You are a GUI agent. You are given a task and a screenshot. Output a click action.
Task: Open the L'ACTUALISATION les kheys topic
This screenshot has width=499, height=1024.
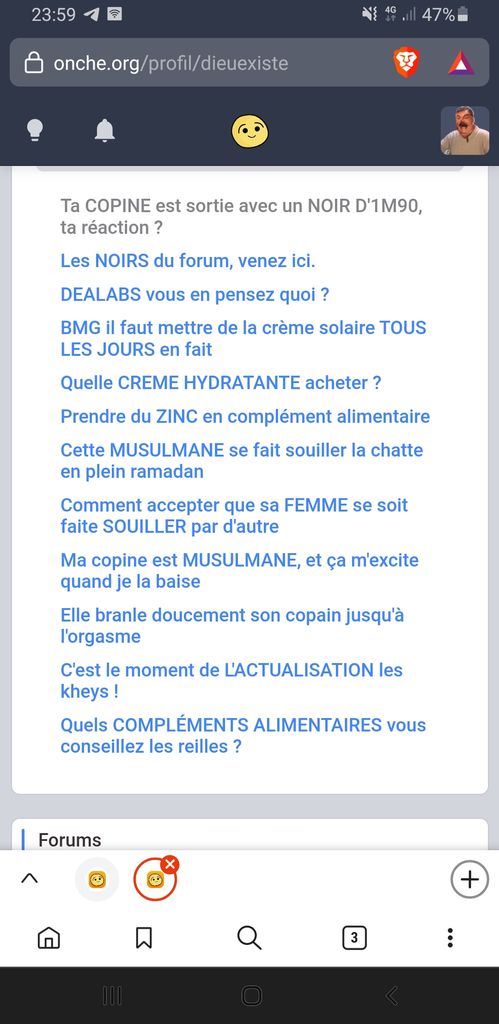[231, 680]
